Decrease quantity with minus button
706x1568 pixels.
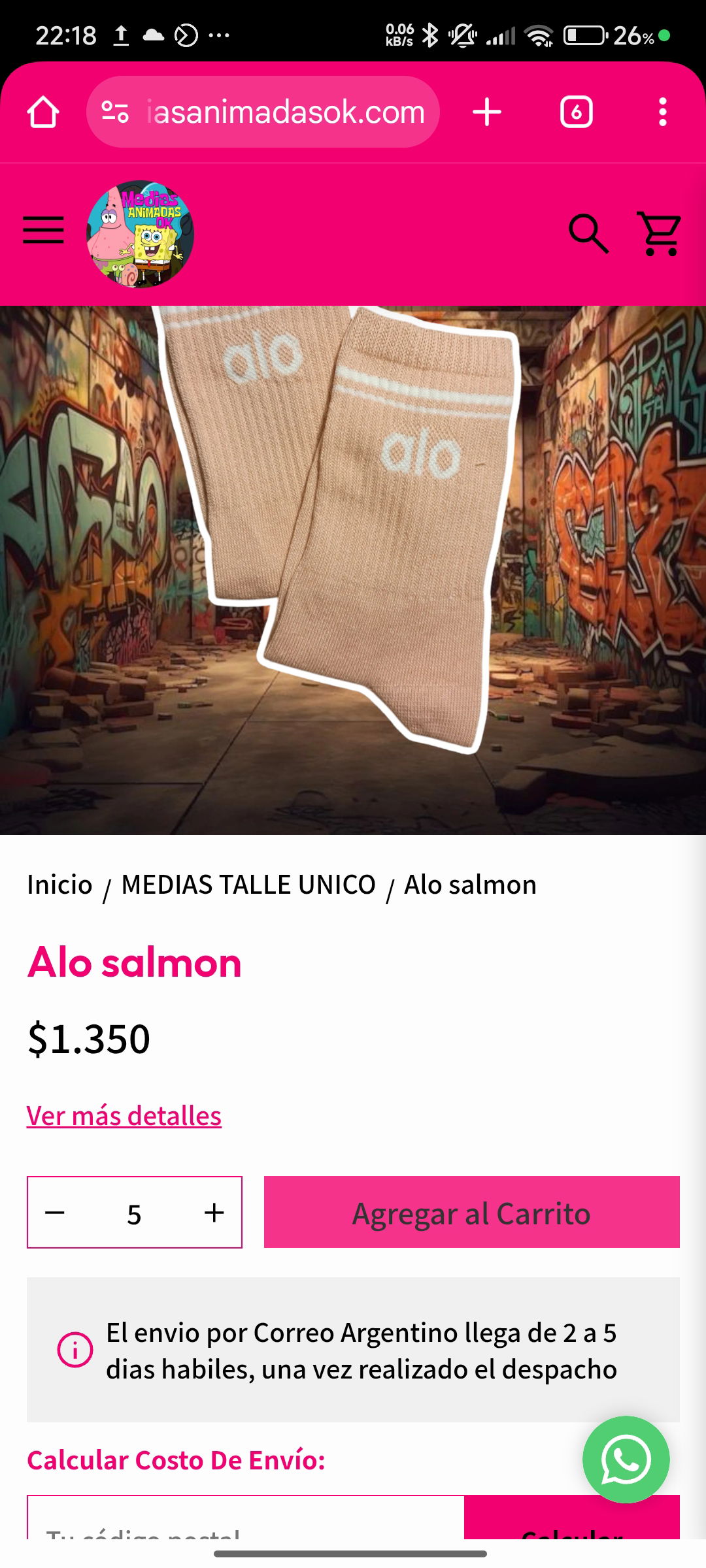[55, 1213]
